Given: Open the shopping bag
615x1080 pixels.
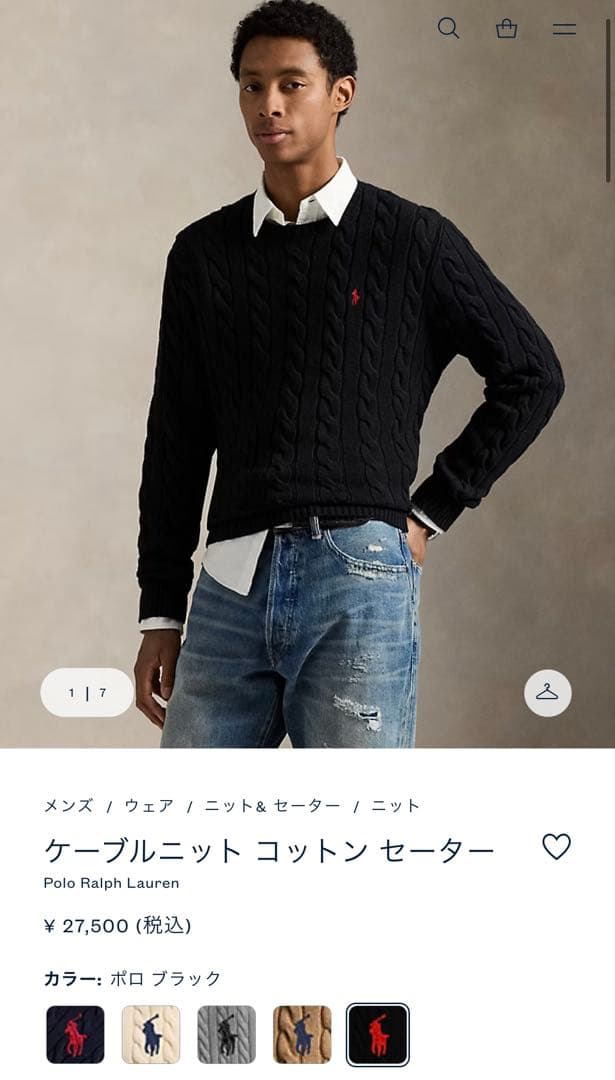Looking at the screenshot, I should (x=506, y=28).
